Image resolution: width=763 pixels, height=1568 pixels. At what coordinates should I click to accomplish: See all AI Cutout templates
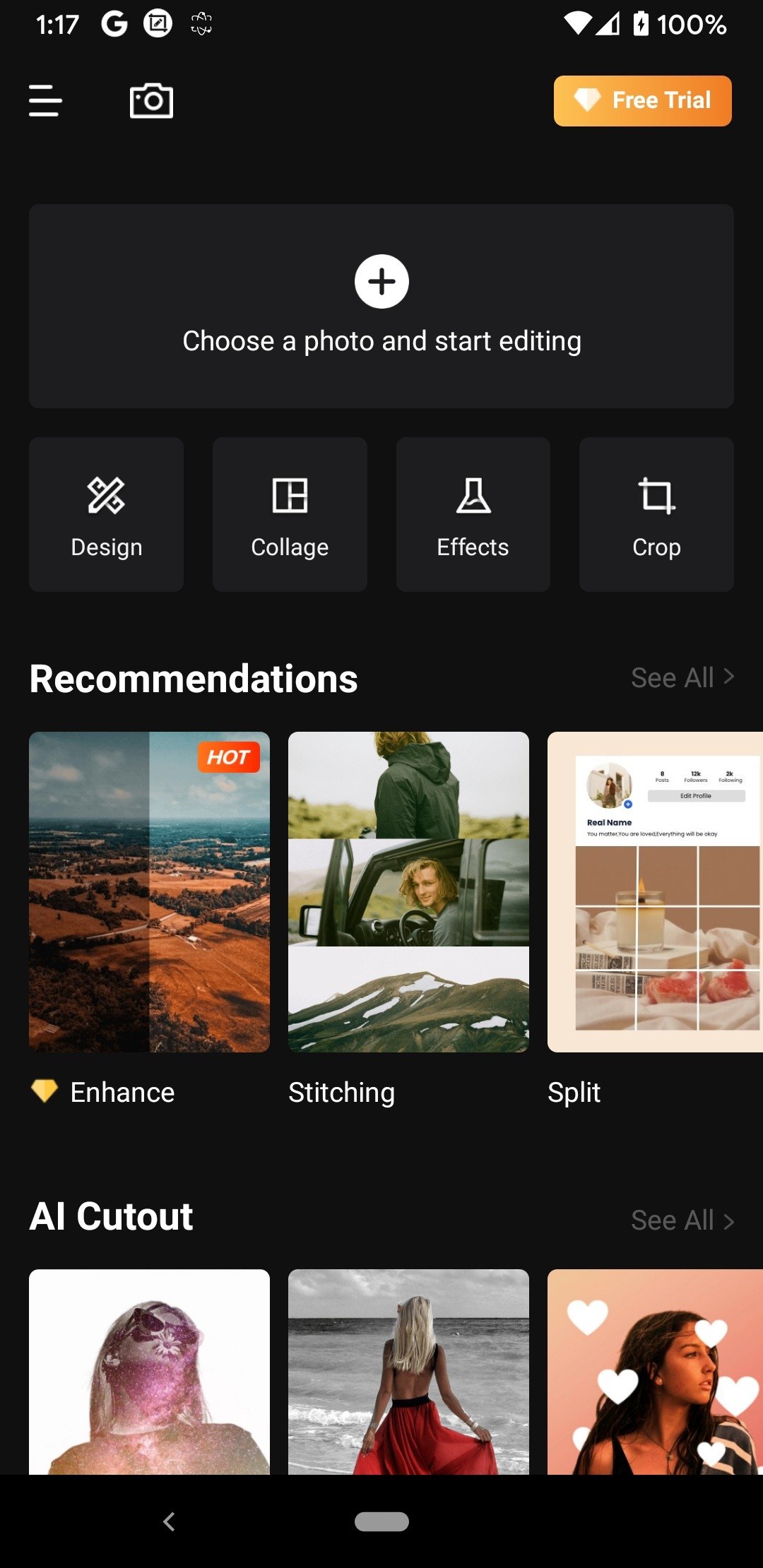pos(682,1220)
